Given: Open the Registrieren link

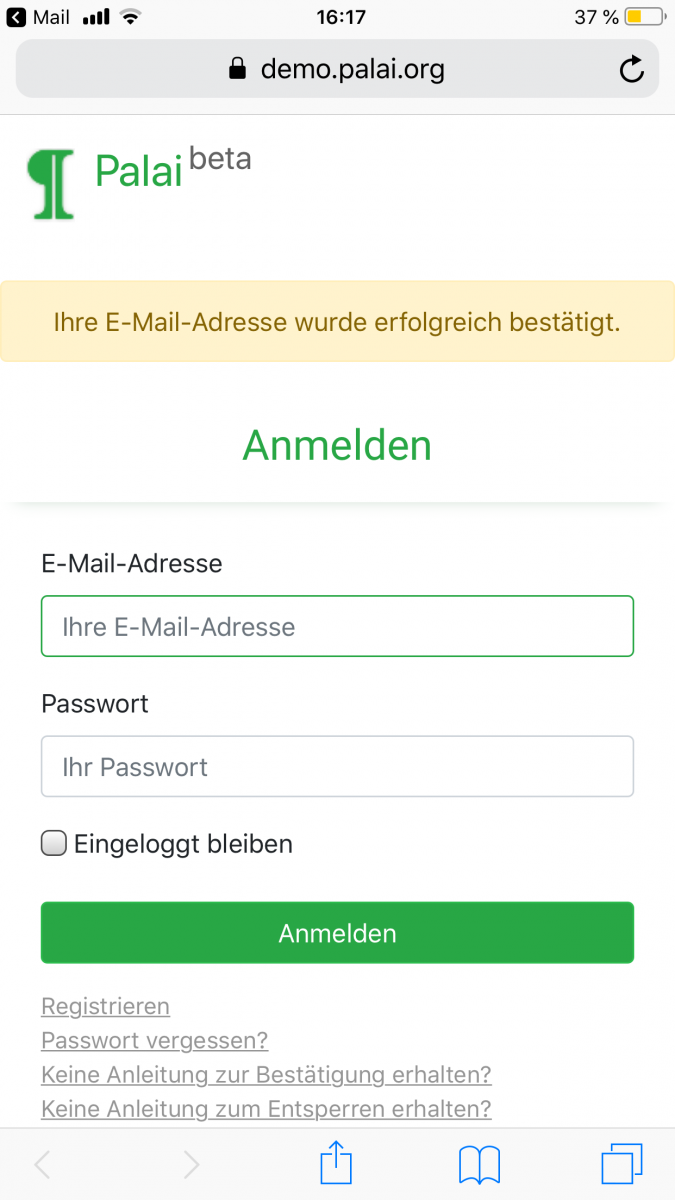Looking at the screenshot, I should tap(105, 1006).
